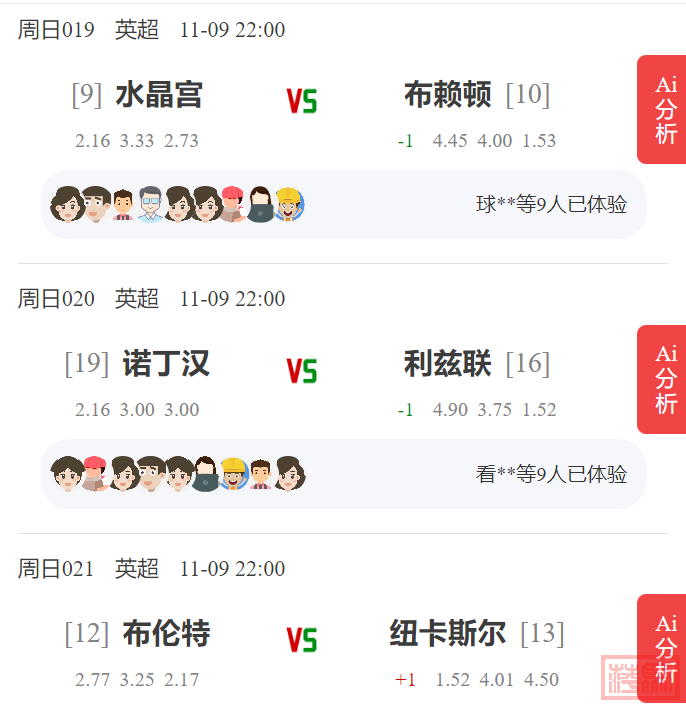The width and height of the screenshot is (686, 705).
Task: View users bar 看**等9人已体验
Action: (343, 474)
